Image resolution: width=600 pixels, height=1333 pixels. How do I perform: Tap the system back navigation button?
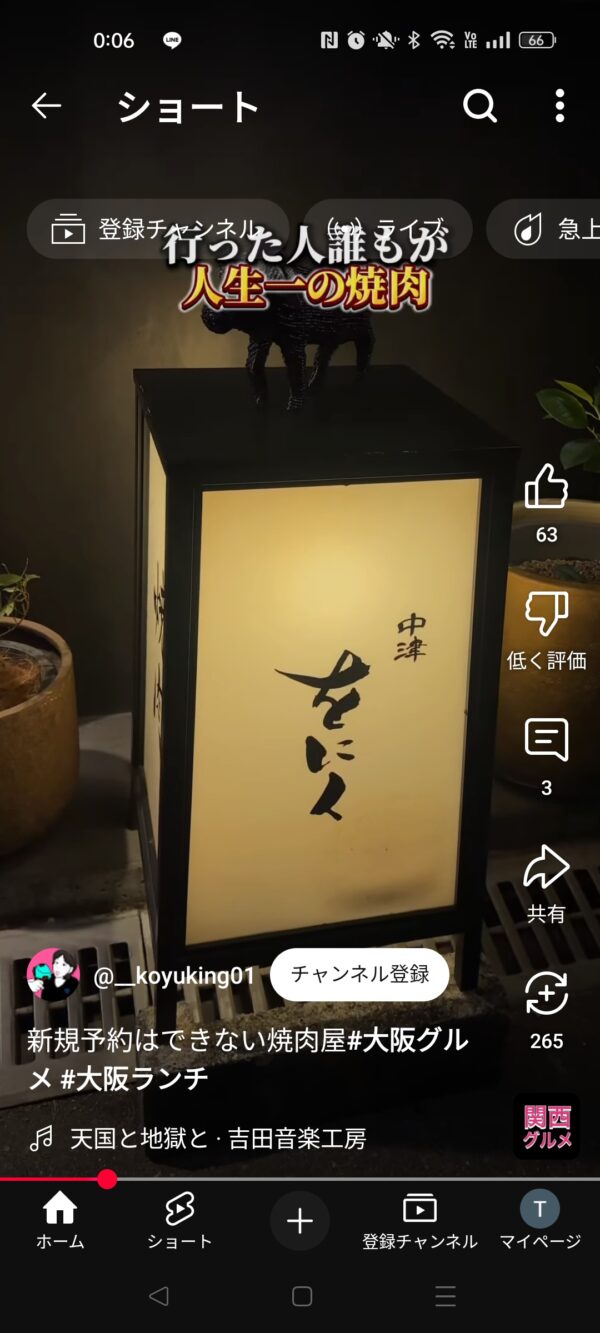[158, 1296]
